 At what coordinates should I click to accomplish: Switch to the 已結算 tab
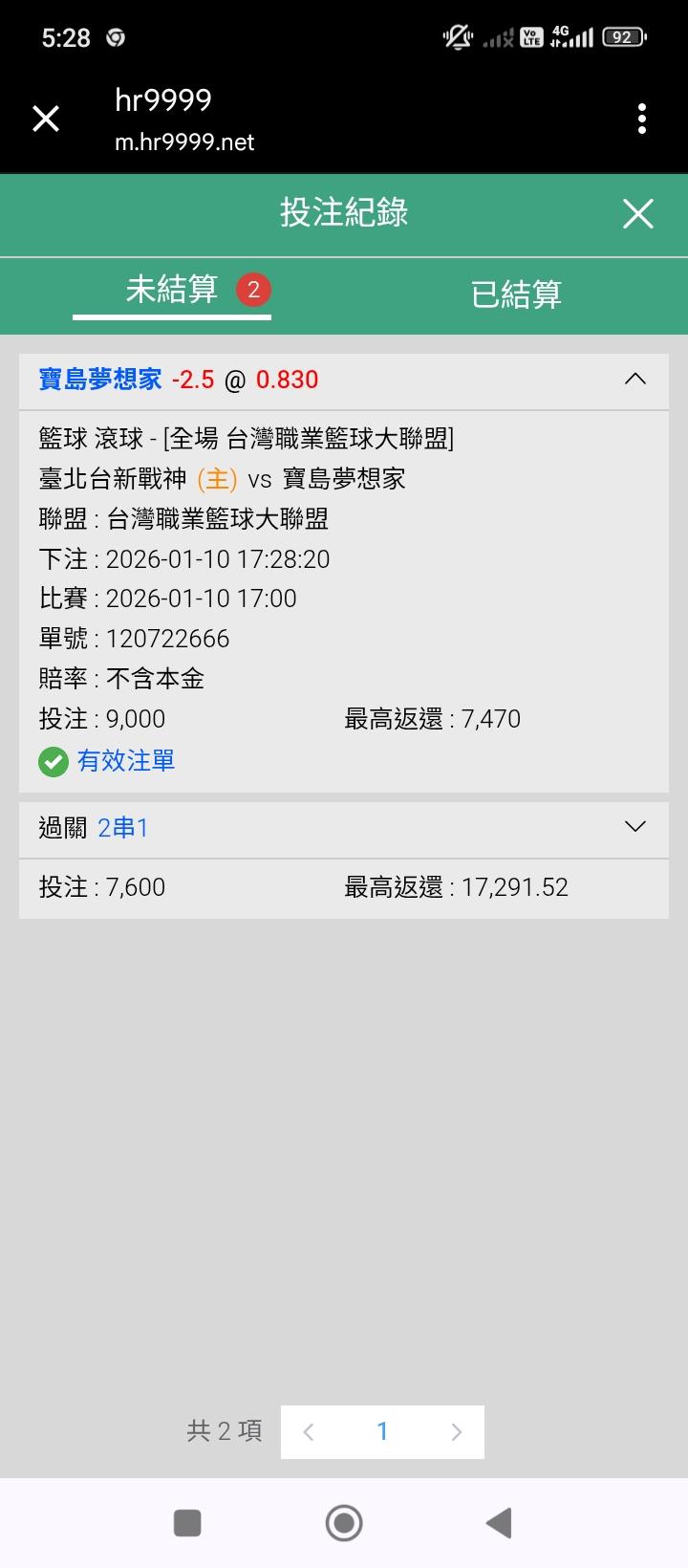tap(516, 294)
